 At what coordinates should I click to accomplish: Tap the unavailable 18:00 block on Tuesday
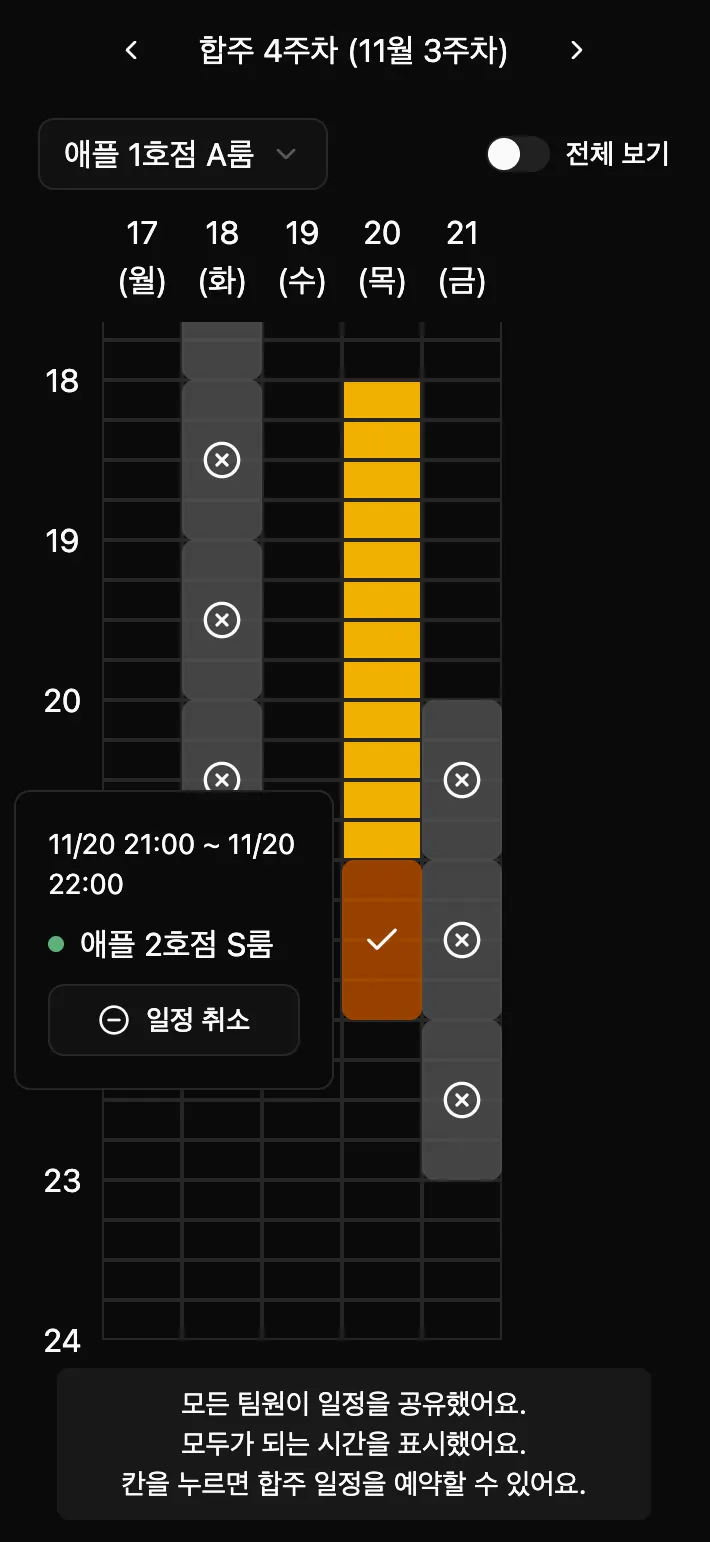[x=222, y=460]
